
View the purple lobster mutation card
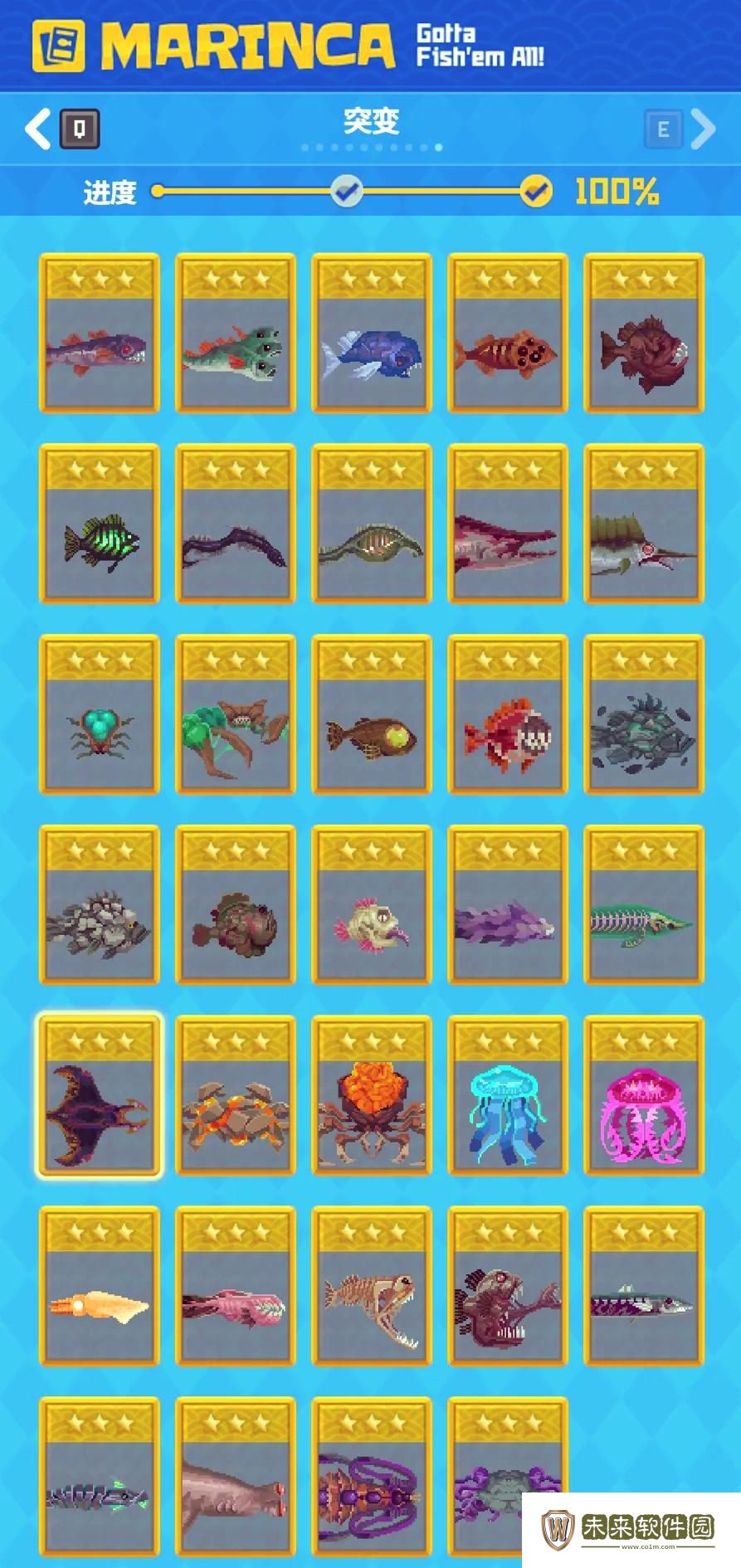click(x=372, y=1477)
